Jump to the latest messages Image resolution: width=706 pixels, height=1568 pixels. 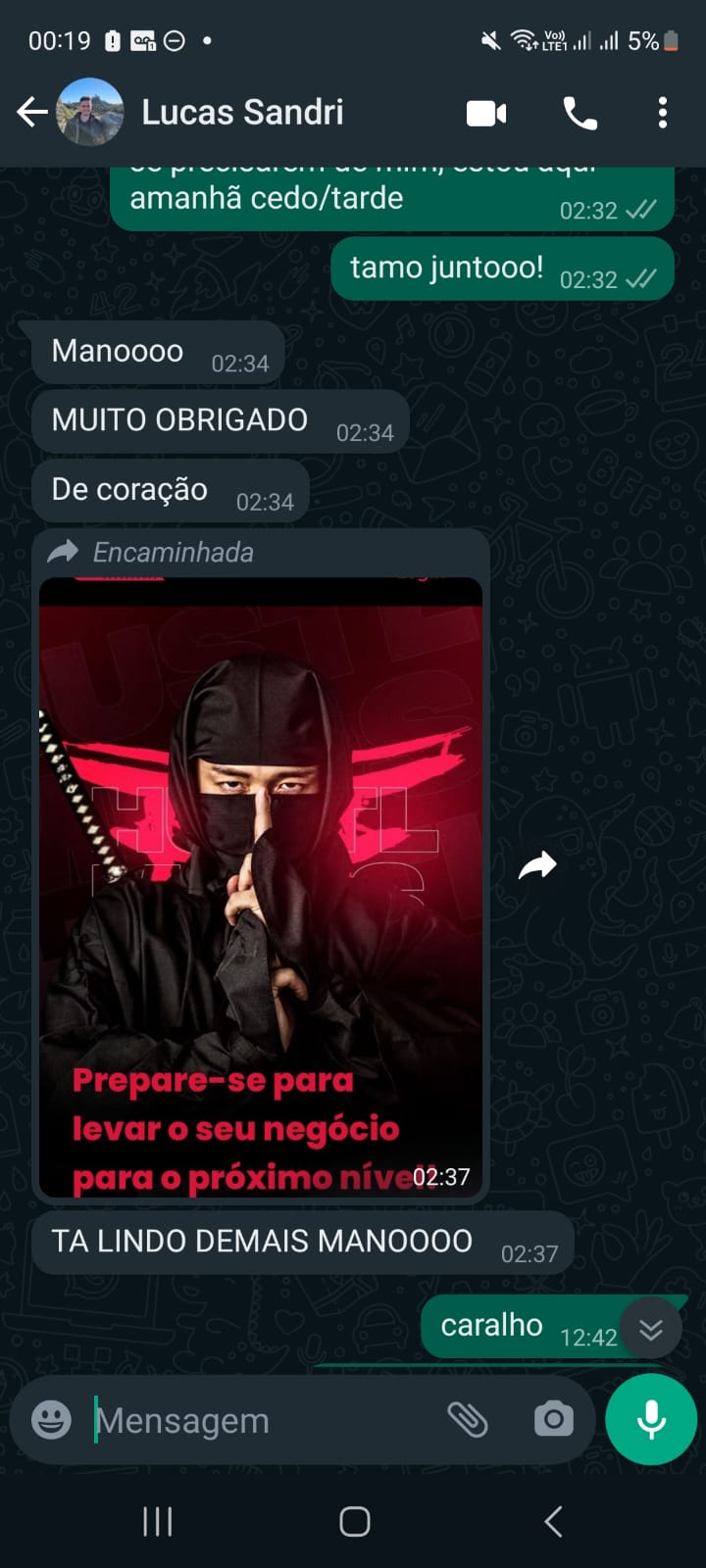(651, 1329)
